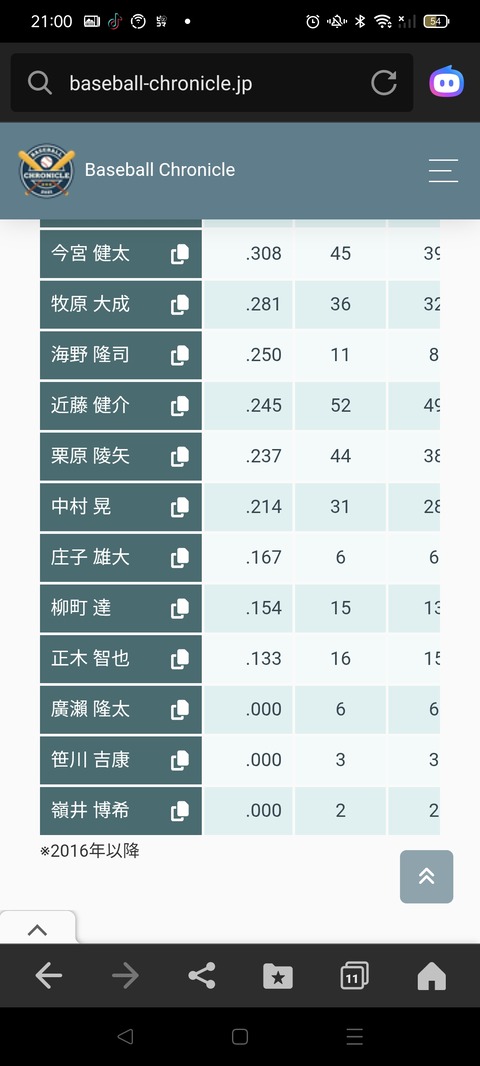This screenshot has height=1066, width=480.
Task: Go back to the previous page
Action: pyautogui.click(x=48, y=976)
